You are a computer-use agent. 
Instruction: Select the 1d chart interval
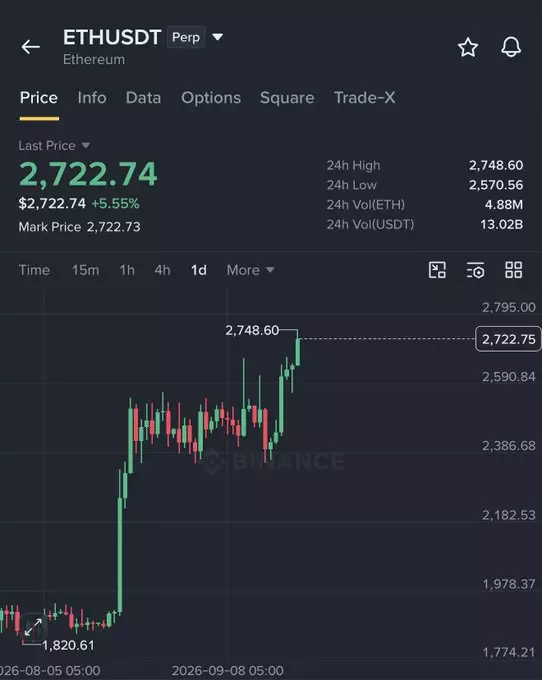point(199,270)
